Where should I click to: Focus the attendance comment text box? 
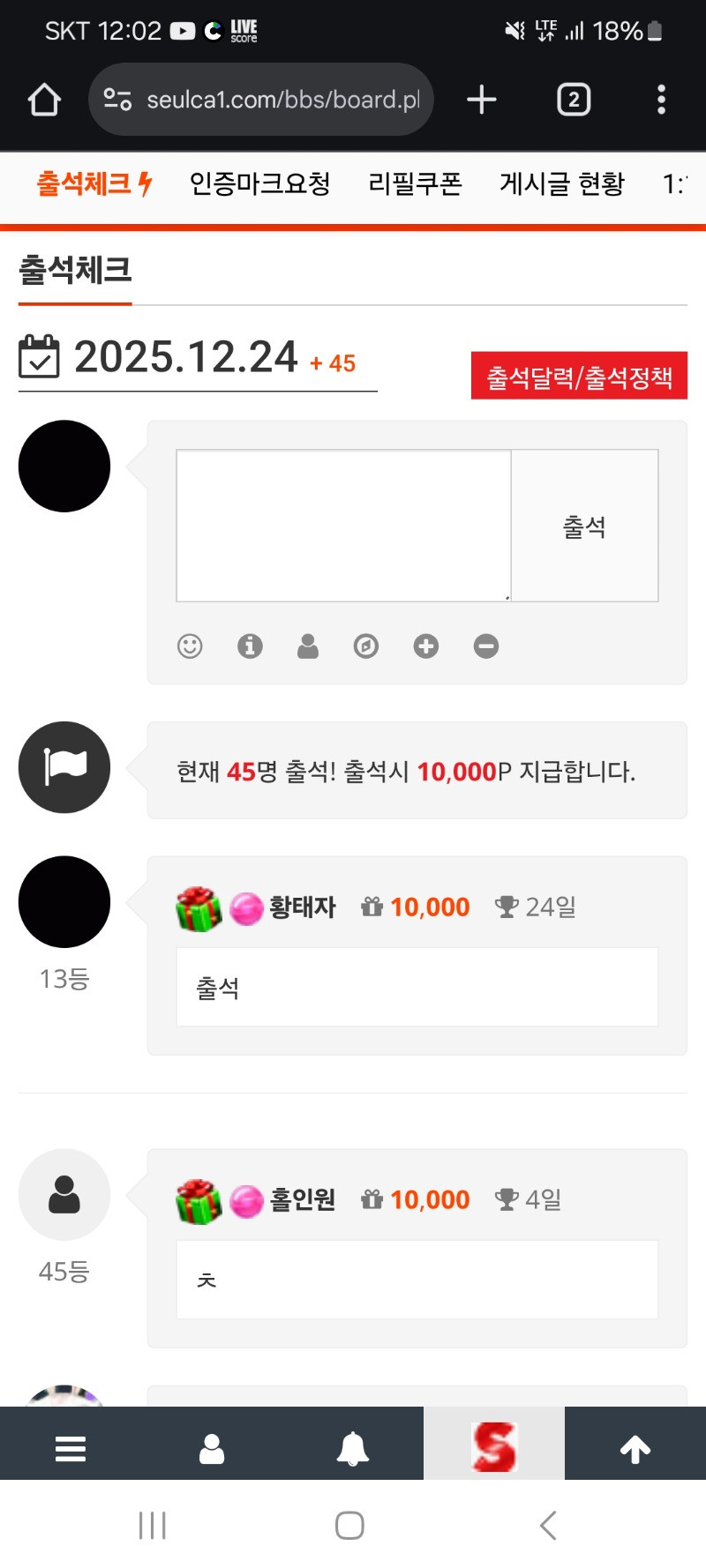[x=343, y=526]
